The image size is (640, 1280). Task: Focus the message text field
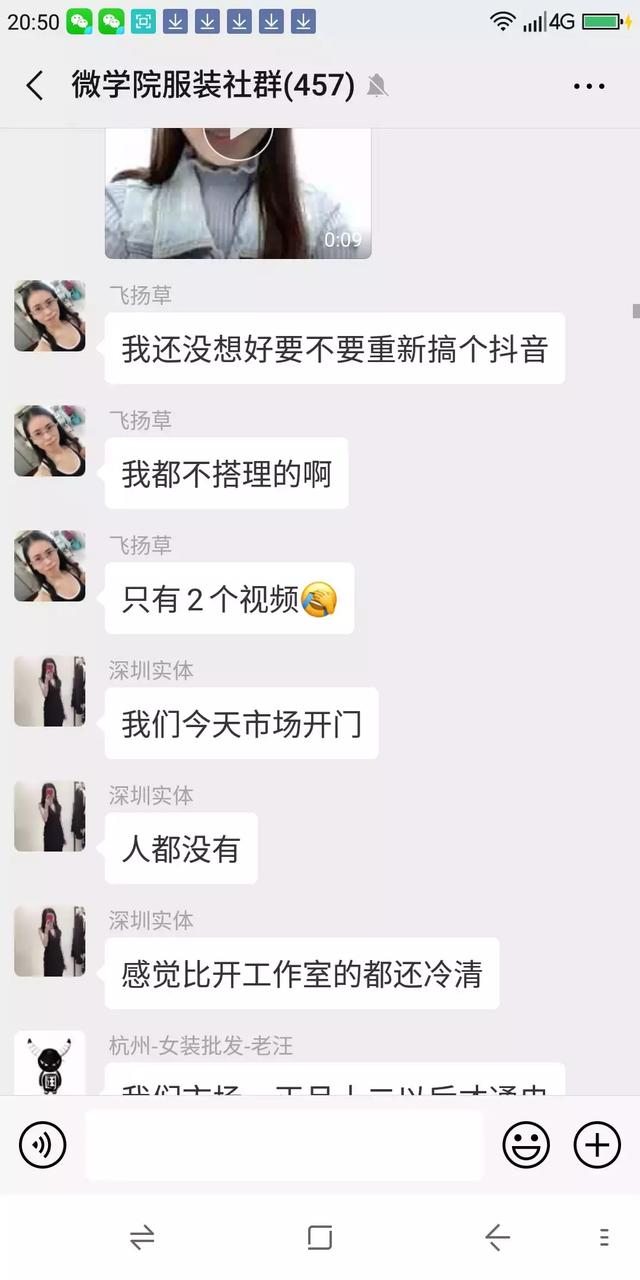coord(284,1145)
